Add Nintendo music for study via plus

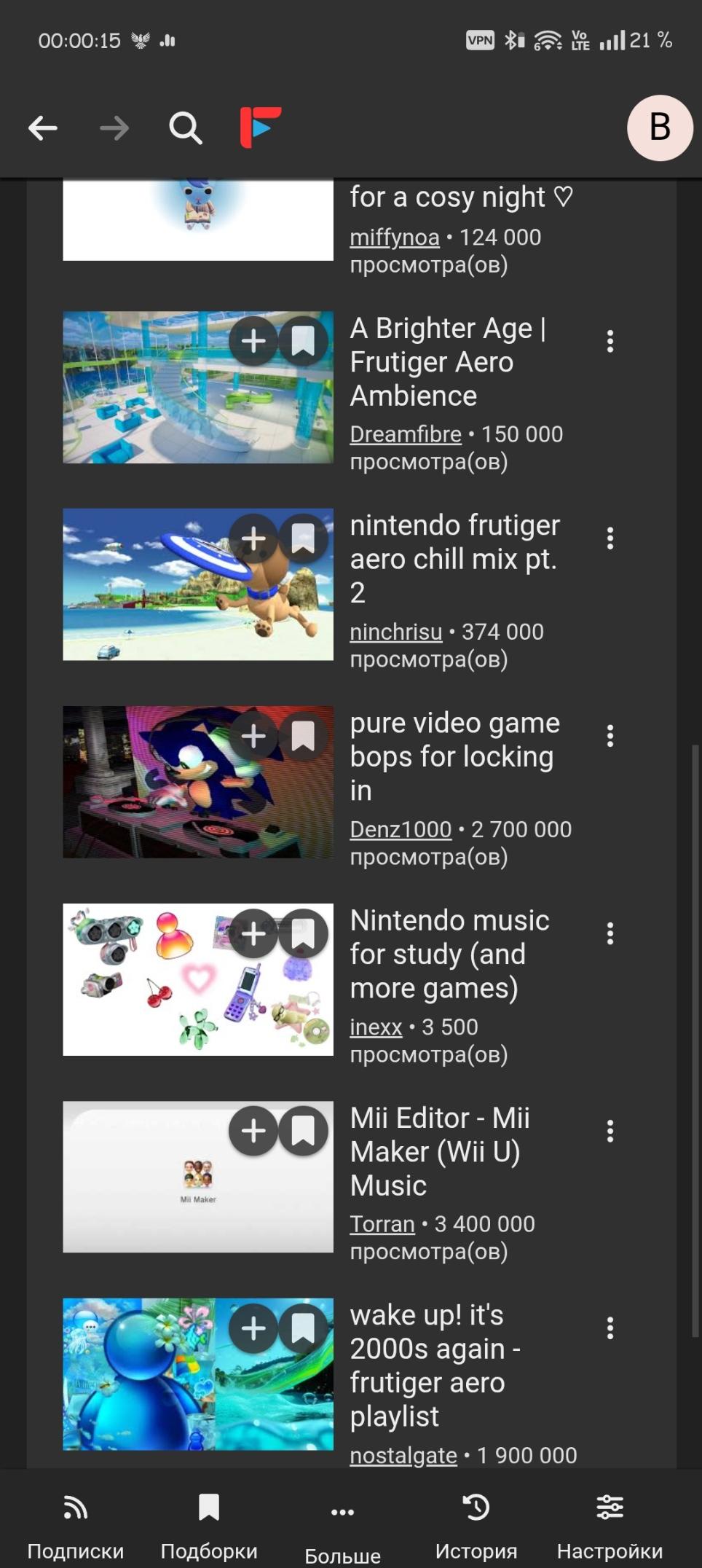[253, 933]
